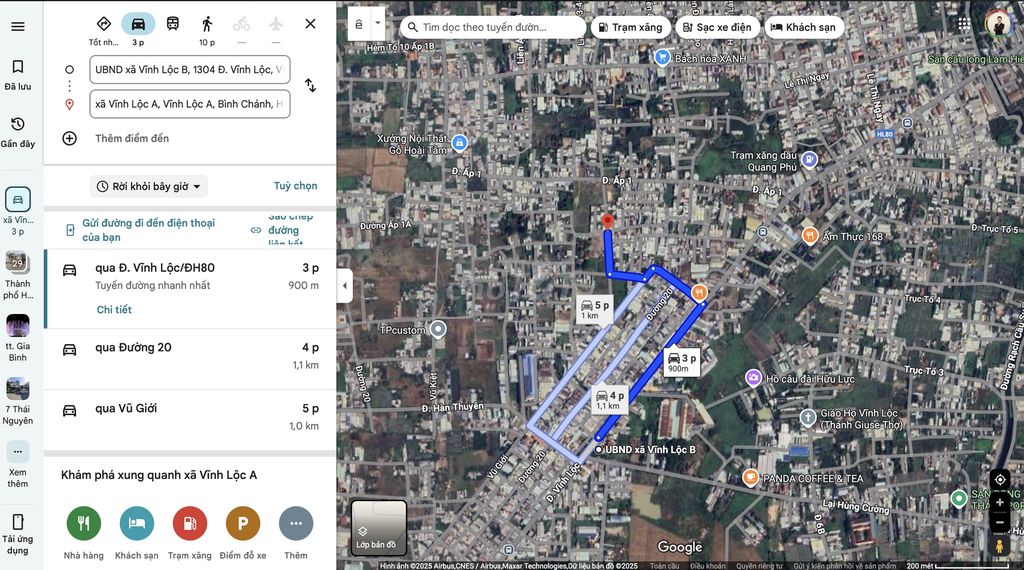Edit the UBND xã Vĩnh Lộc B origin field
The height and width of the screenshot is (570, 1024).
pos(190,70)
